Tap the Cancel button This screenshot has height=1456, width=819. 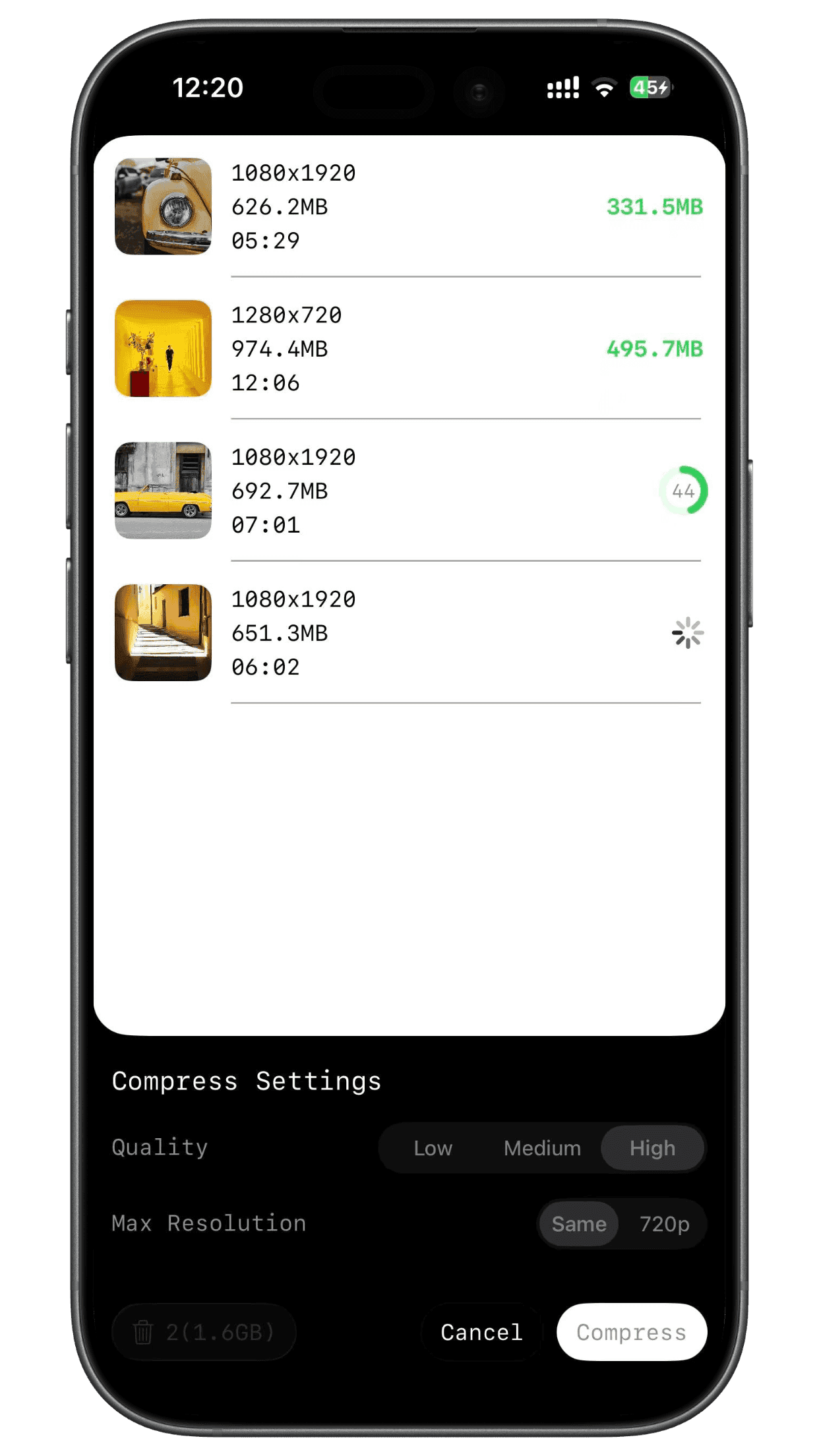pyautogui.click(x=481, y=1332)
